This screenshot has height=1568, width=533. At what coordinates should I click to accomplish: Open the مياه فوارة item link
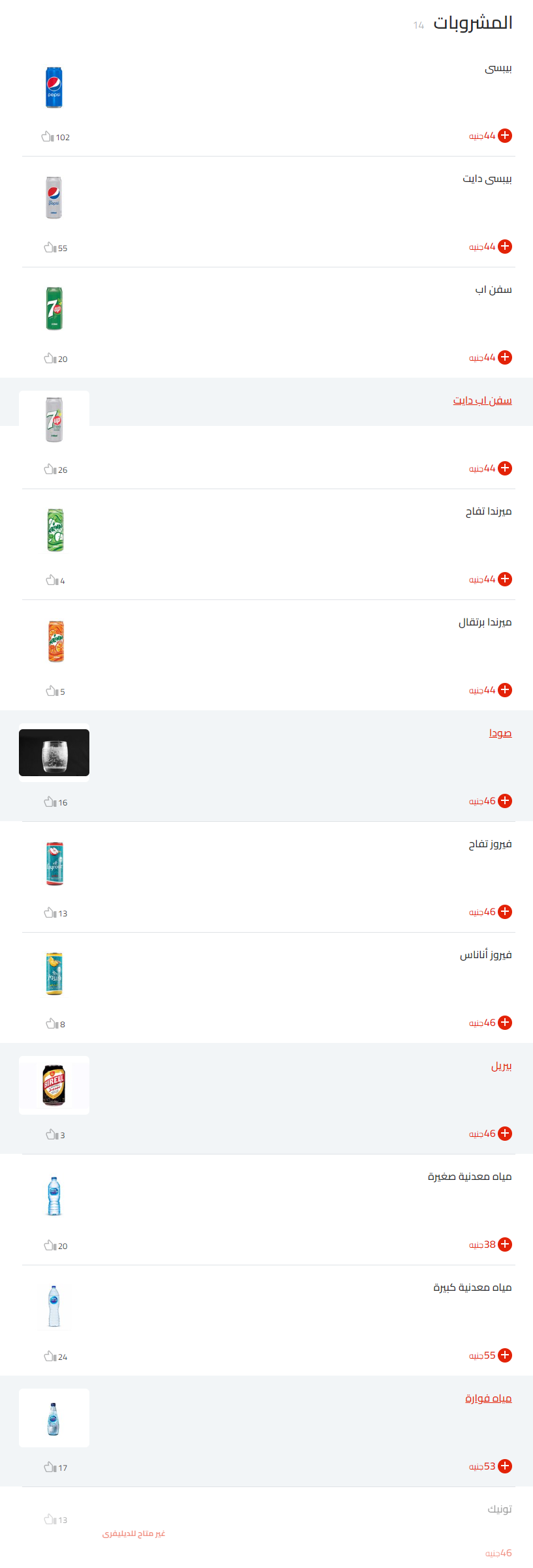pyautogui.click(x=488, y=1398)
